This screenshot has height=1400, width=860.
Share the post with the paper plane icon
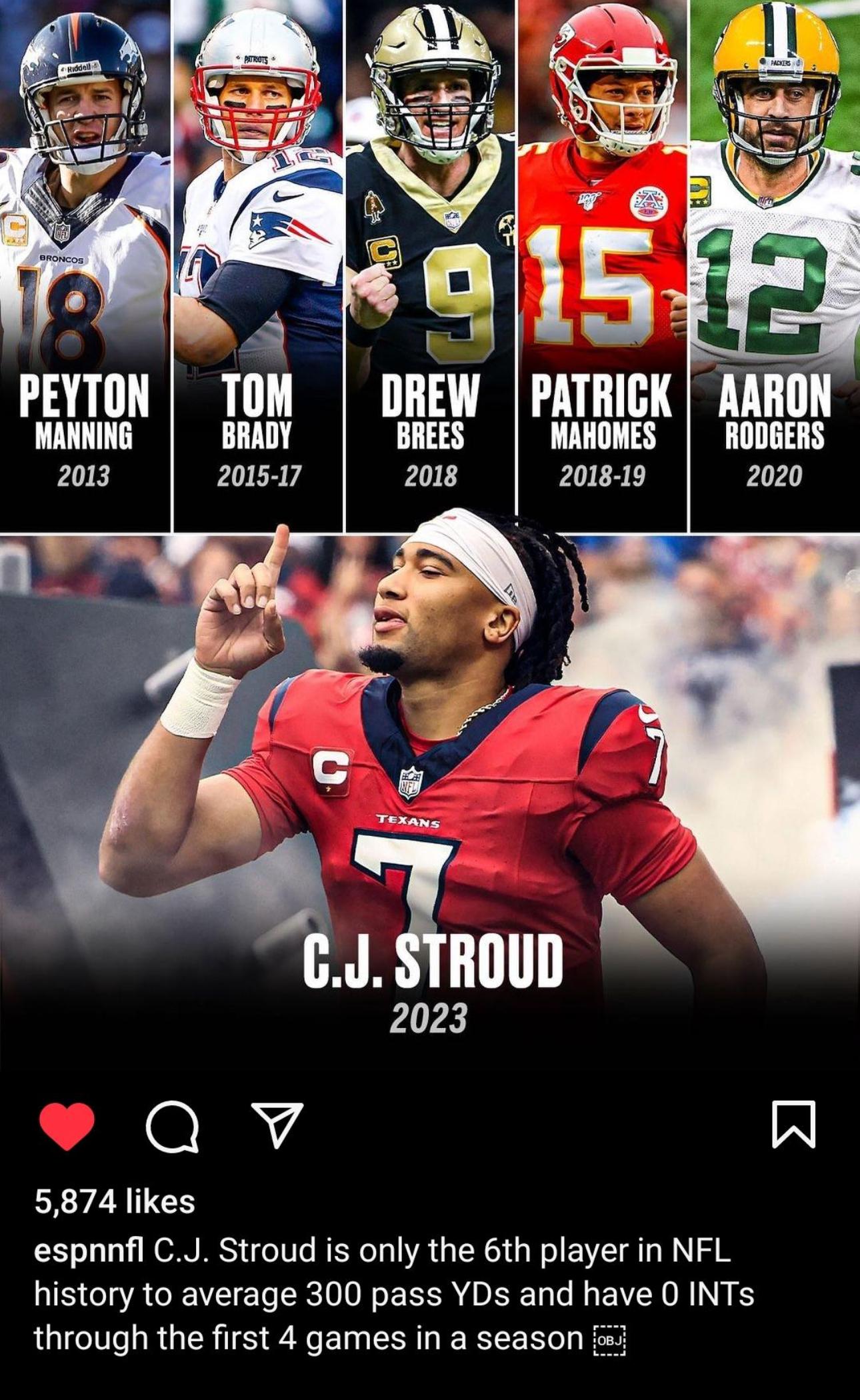(x=277, y=1124)
